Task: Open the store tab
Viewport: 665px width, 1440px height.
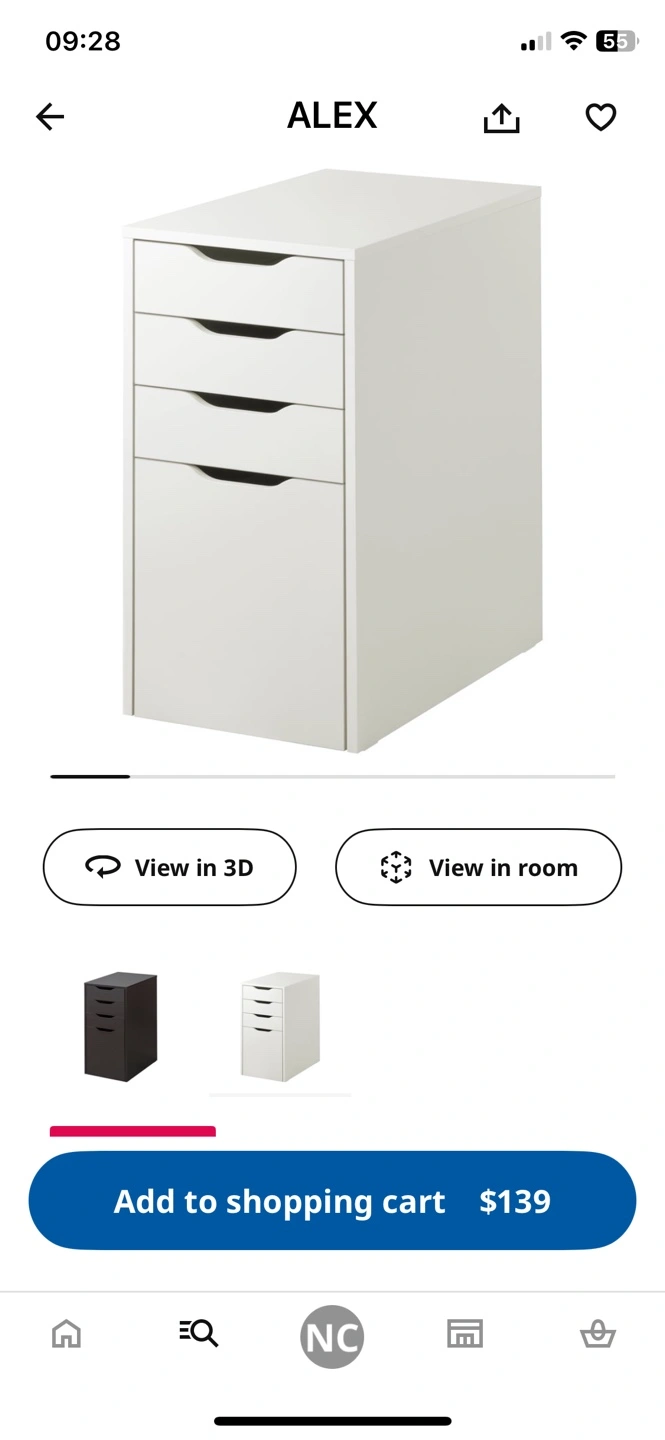Action: pos(465,1333)
